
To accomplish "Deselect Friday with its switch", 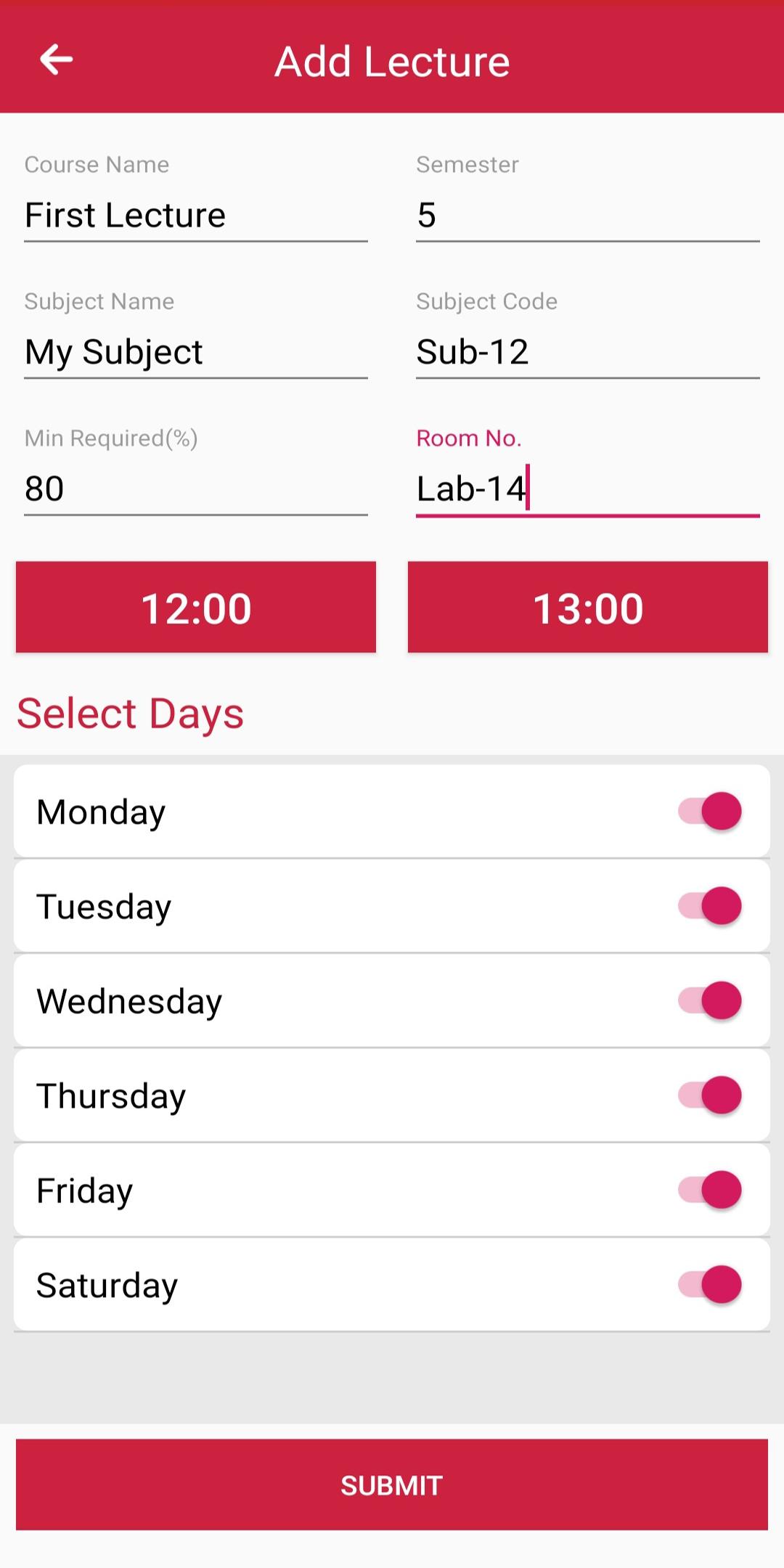I will tap(710, 1190).
